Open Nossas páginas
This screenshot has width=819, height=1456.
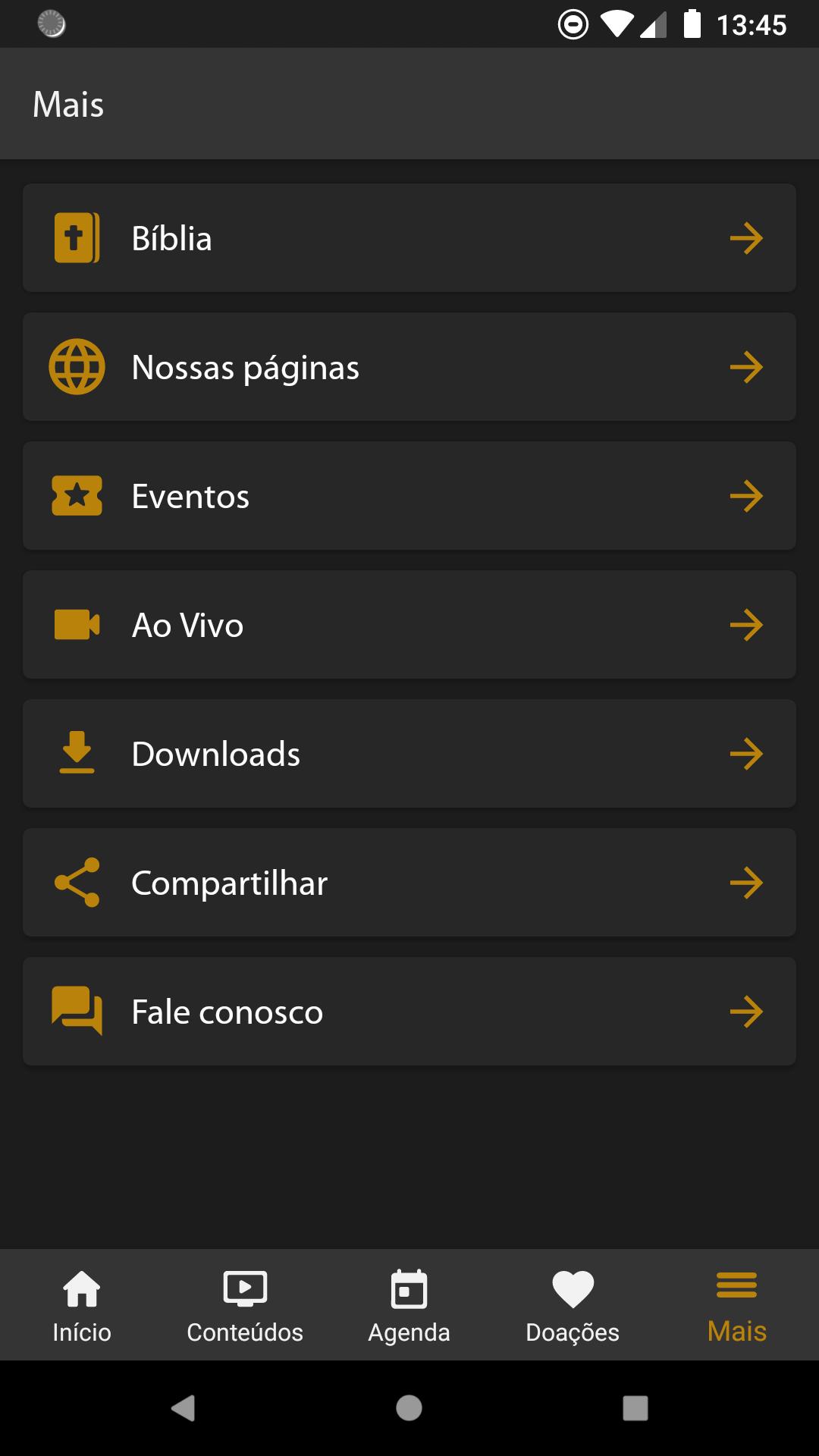409,367
